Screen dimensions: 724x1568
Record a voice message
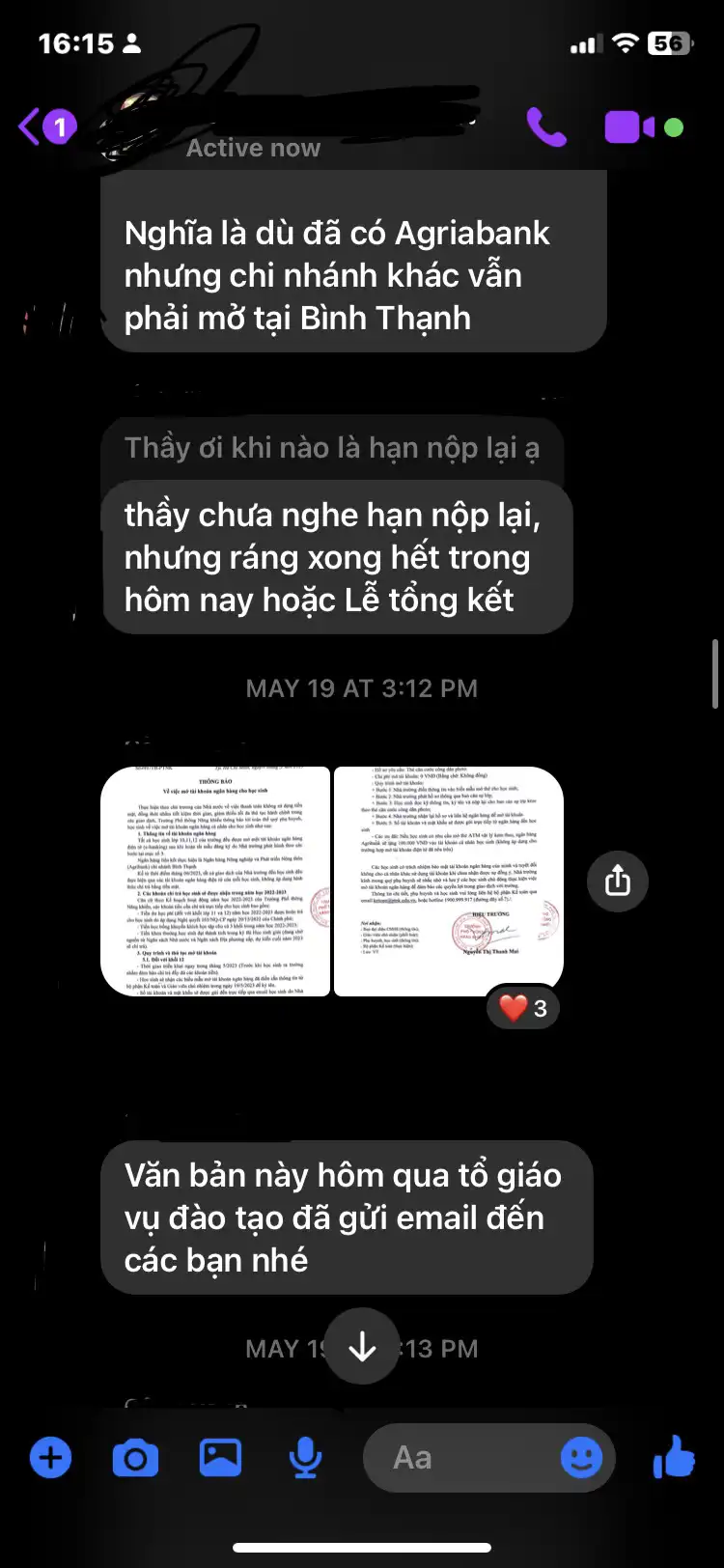(305, 1457)
